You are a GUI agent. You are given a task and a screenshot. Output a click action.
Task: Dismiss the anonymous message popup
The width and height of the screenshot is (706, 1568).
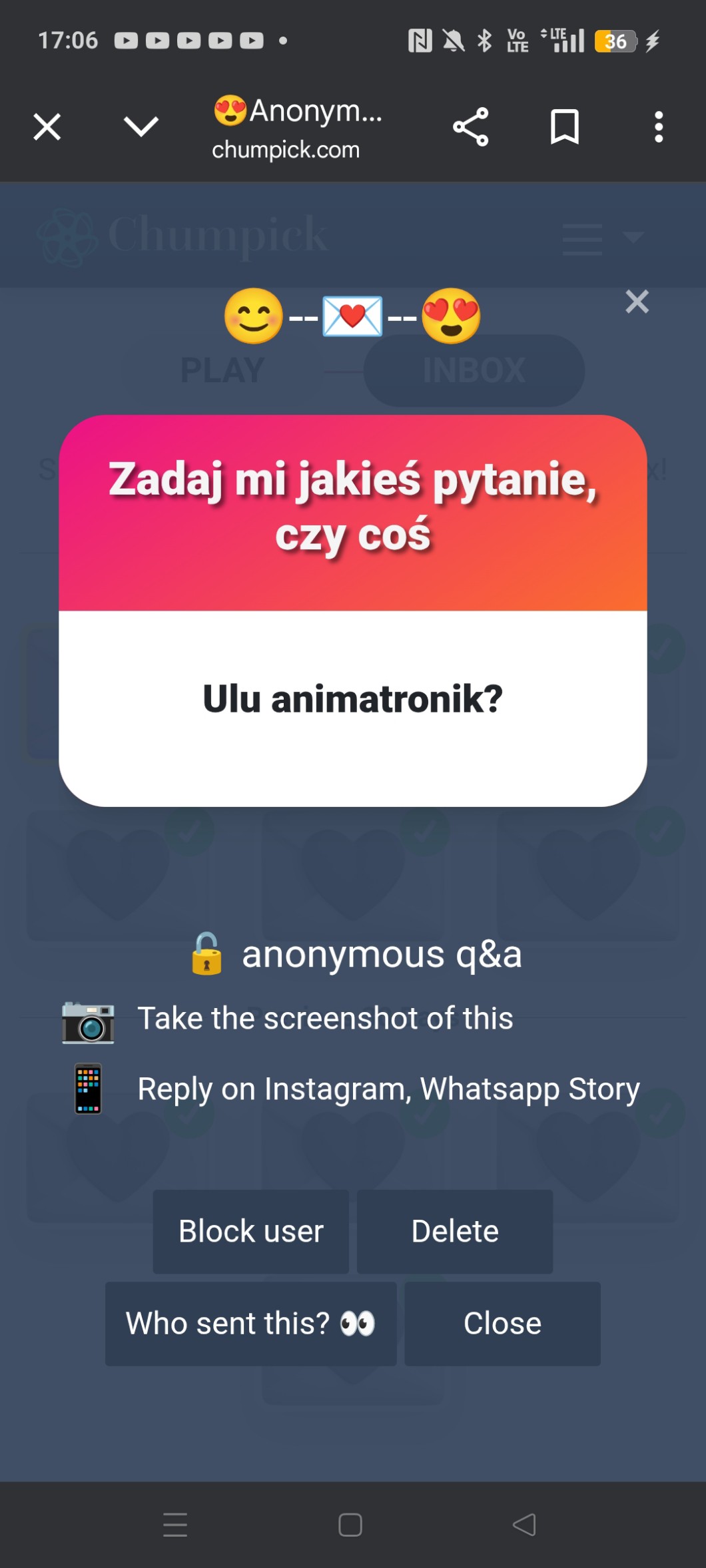click(x=637, y=302)
